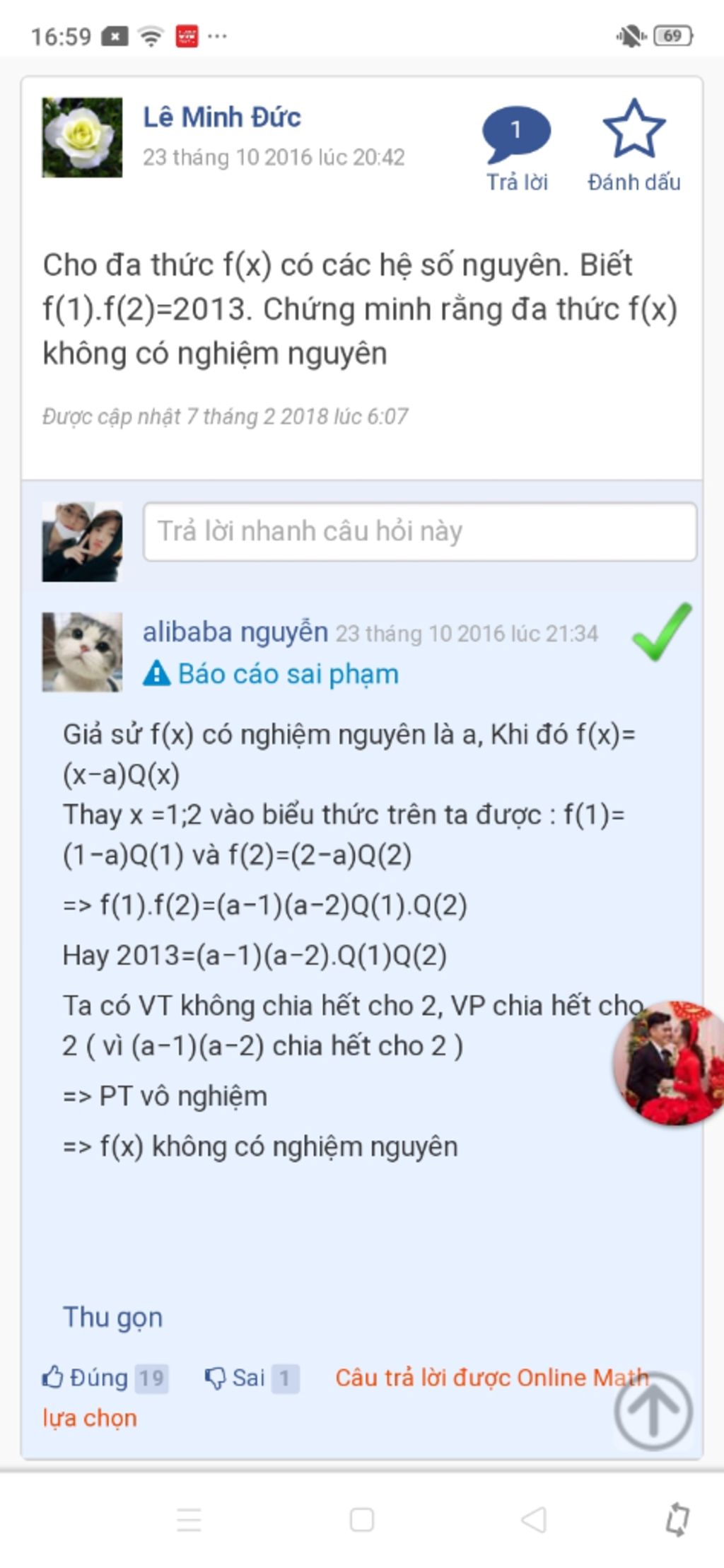This screenshot has width=724, height=1568.
Task: Tap the quick answer input field
Action: click(x=419, y=532)
